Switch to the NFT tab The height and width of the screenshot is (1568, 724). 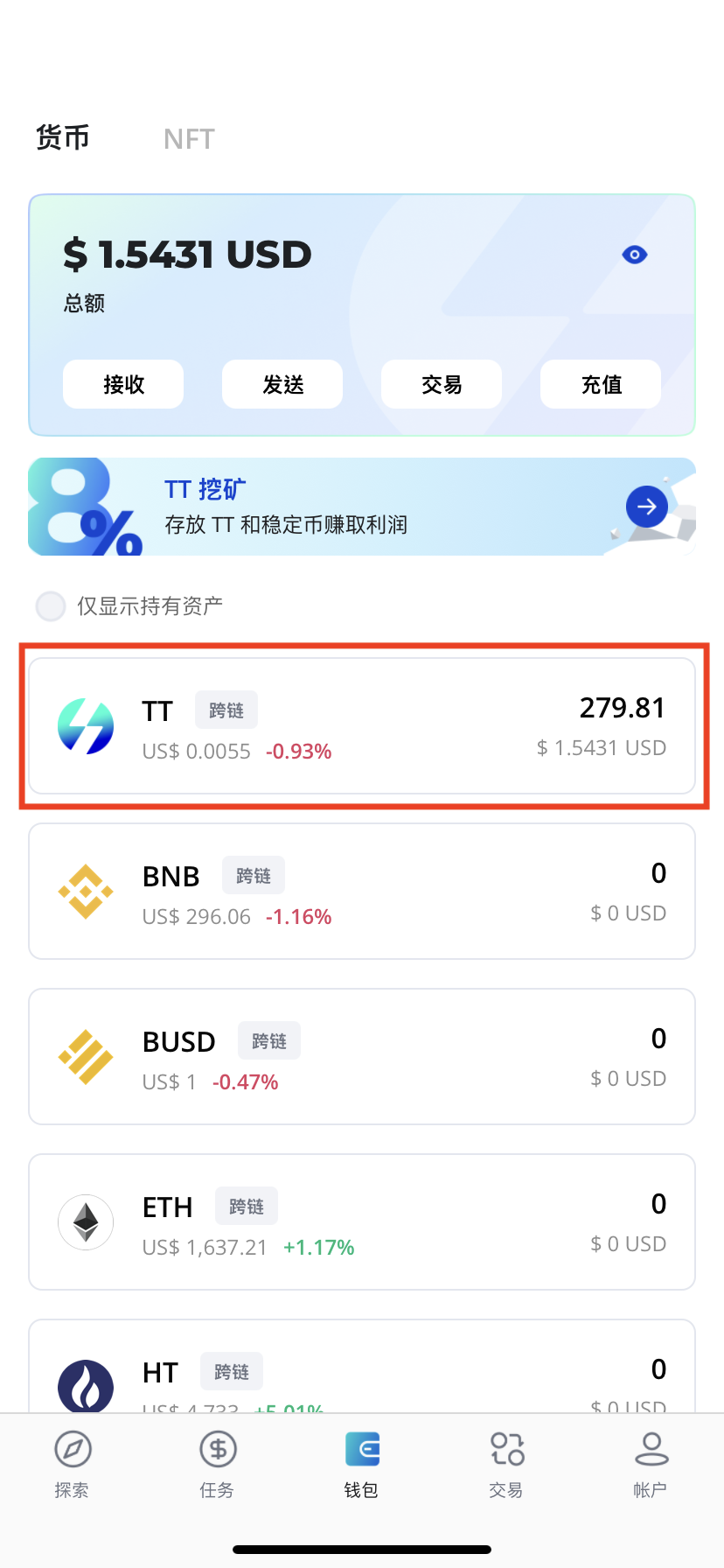point(189,139)
